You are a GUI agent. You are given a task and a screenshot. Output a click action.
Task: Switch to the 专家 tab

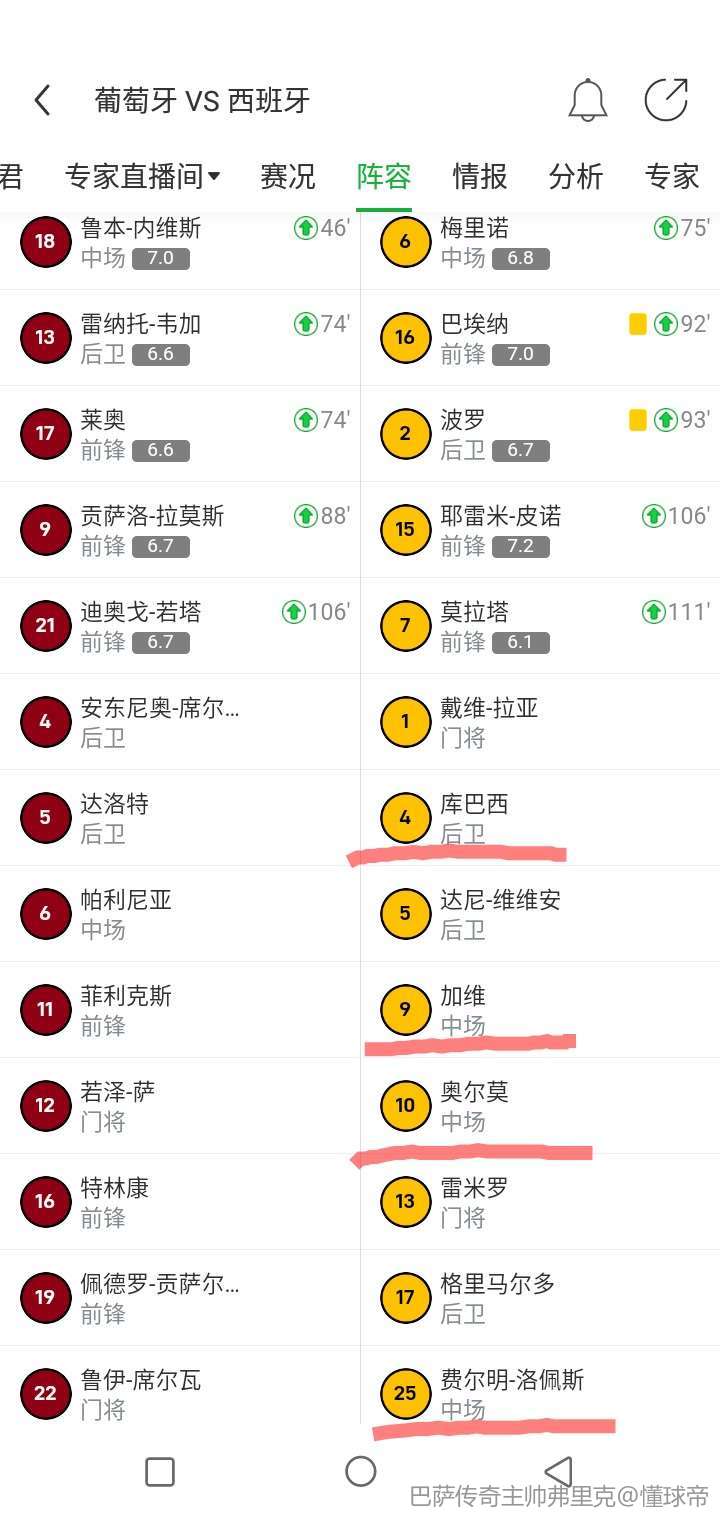click(x=672, y=177)
